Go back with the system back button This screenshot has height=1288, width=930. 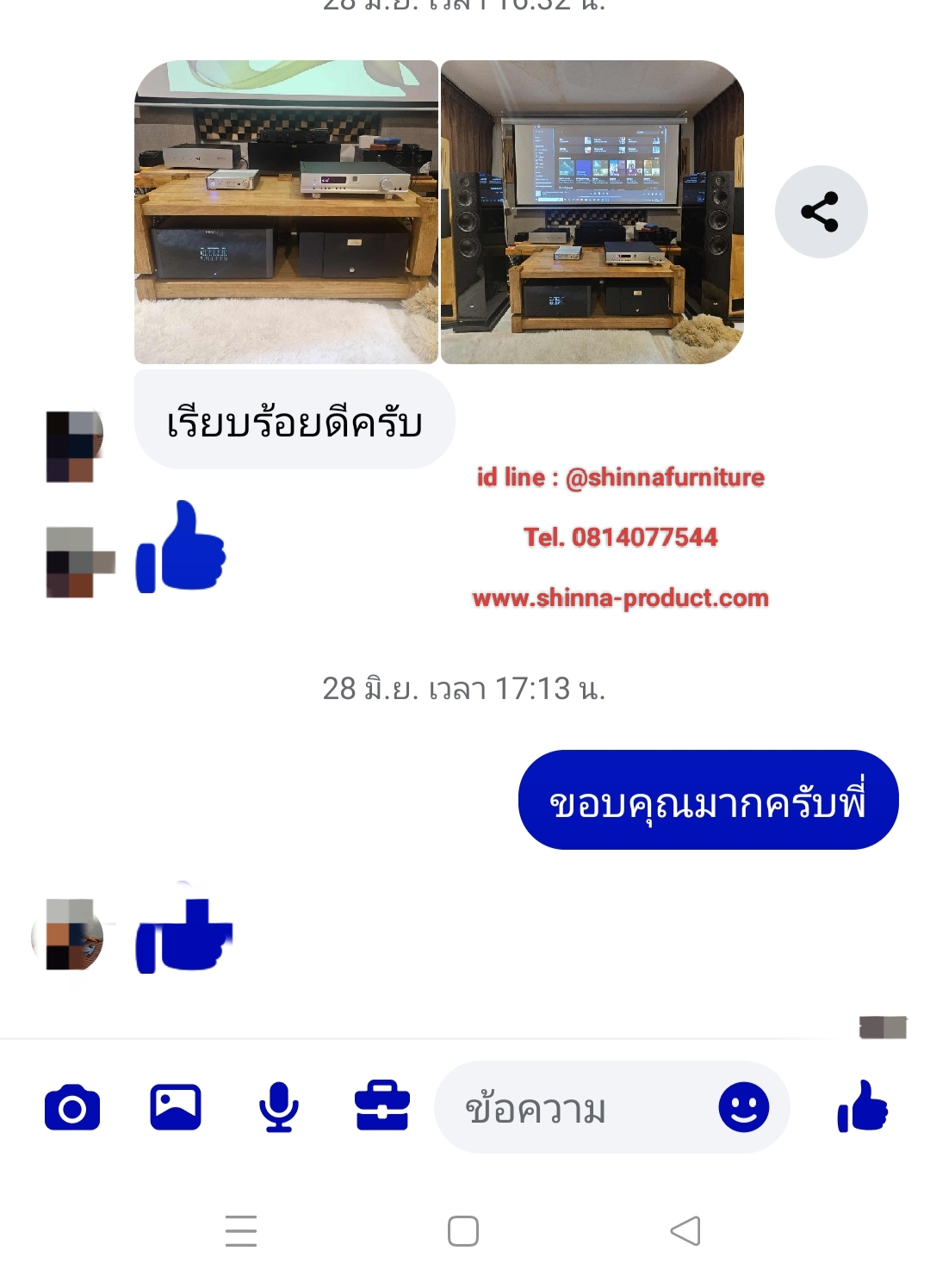(x=685, y=1230)
